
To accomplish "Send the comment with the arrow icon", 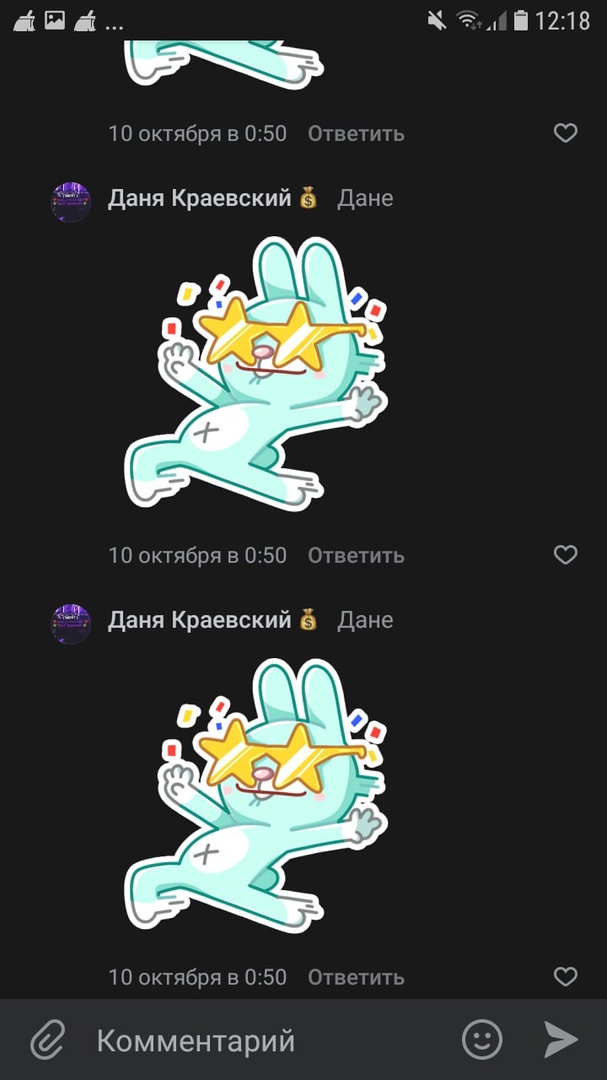I will tap(561, 1040).
